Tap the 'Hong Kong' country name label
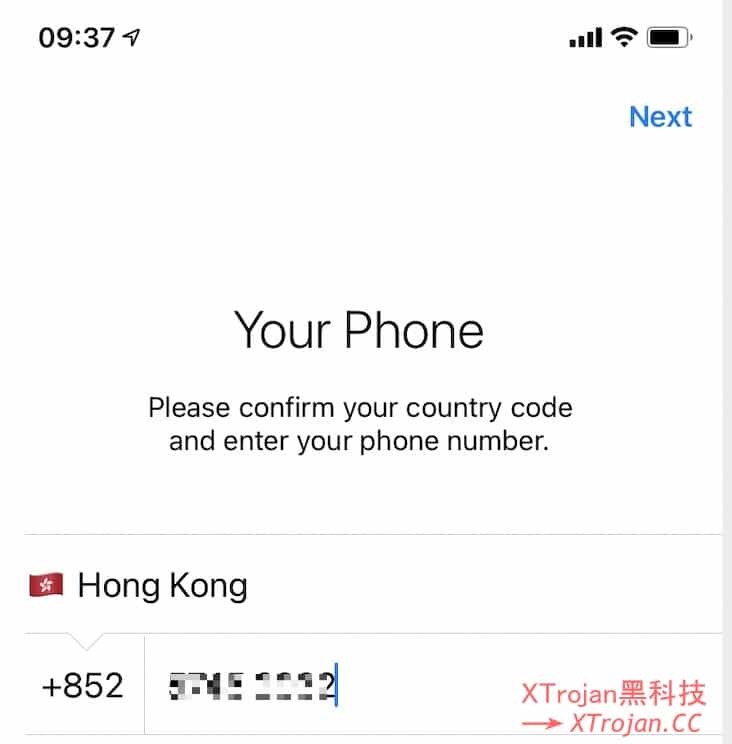 pyautogui.click(x=164, y=585)
